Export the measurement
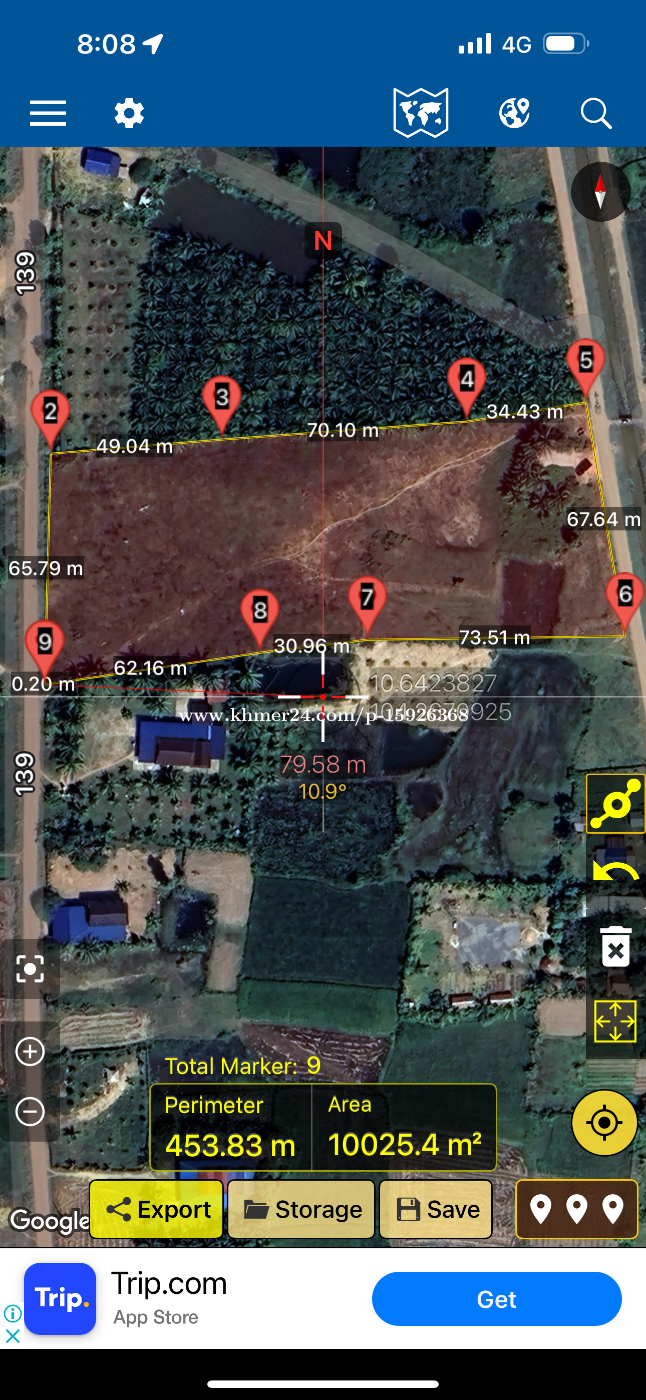This screenshot has height=1400, width=646. point(156,1210)
